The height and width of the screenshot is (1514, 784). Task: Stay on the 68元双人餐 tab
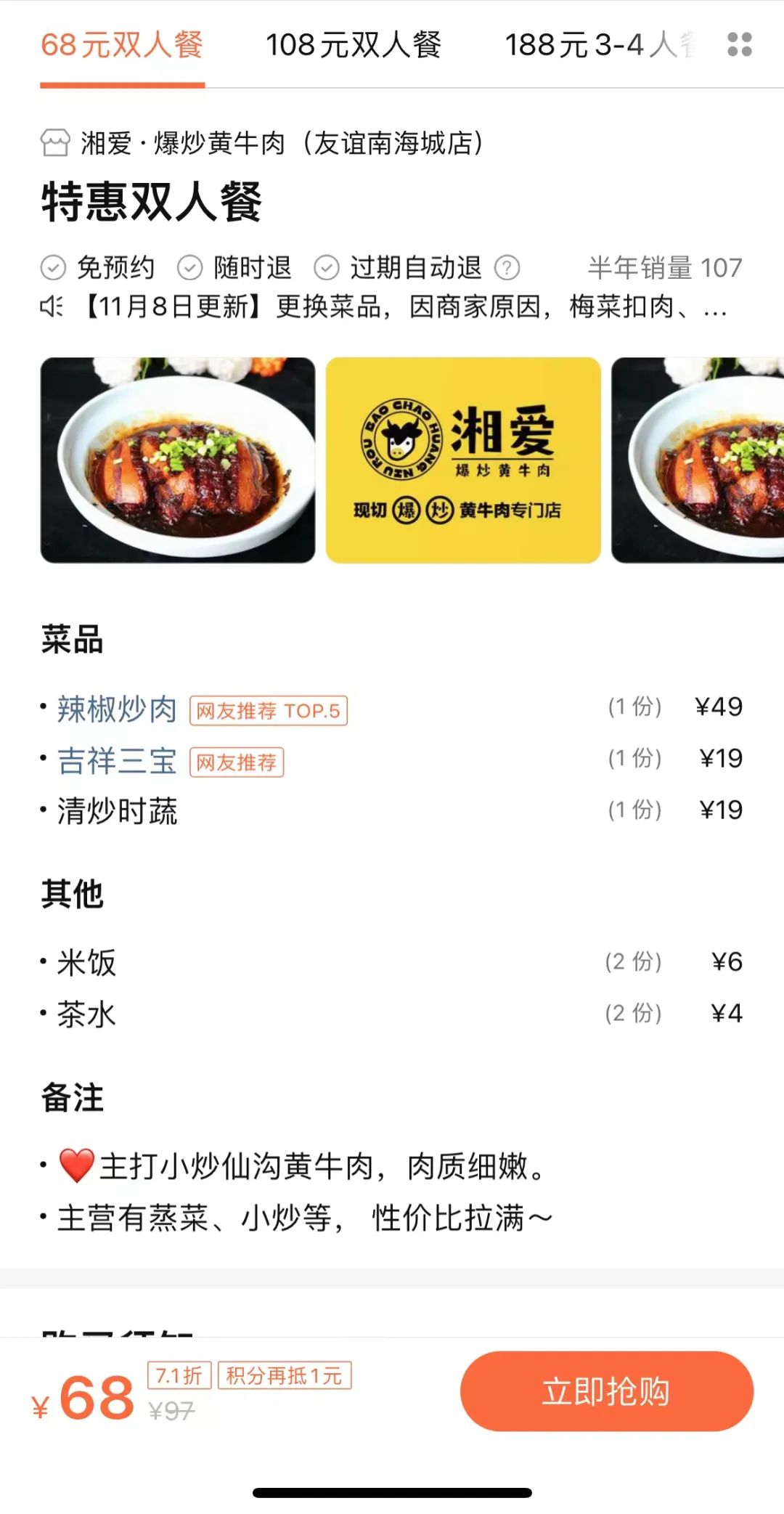[x=122, y=45]
